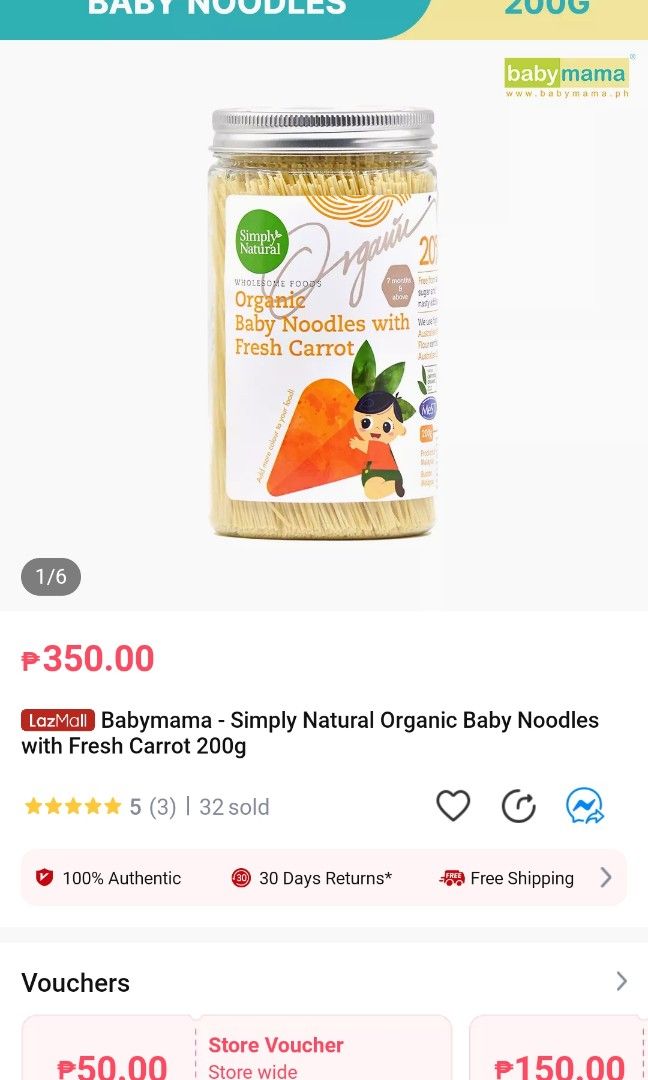
Task: View the baby noodles product image
Action: tap(324, 324)
